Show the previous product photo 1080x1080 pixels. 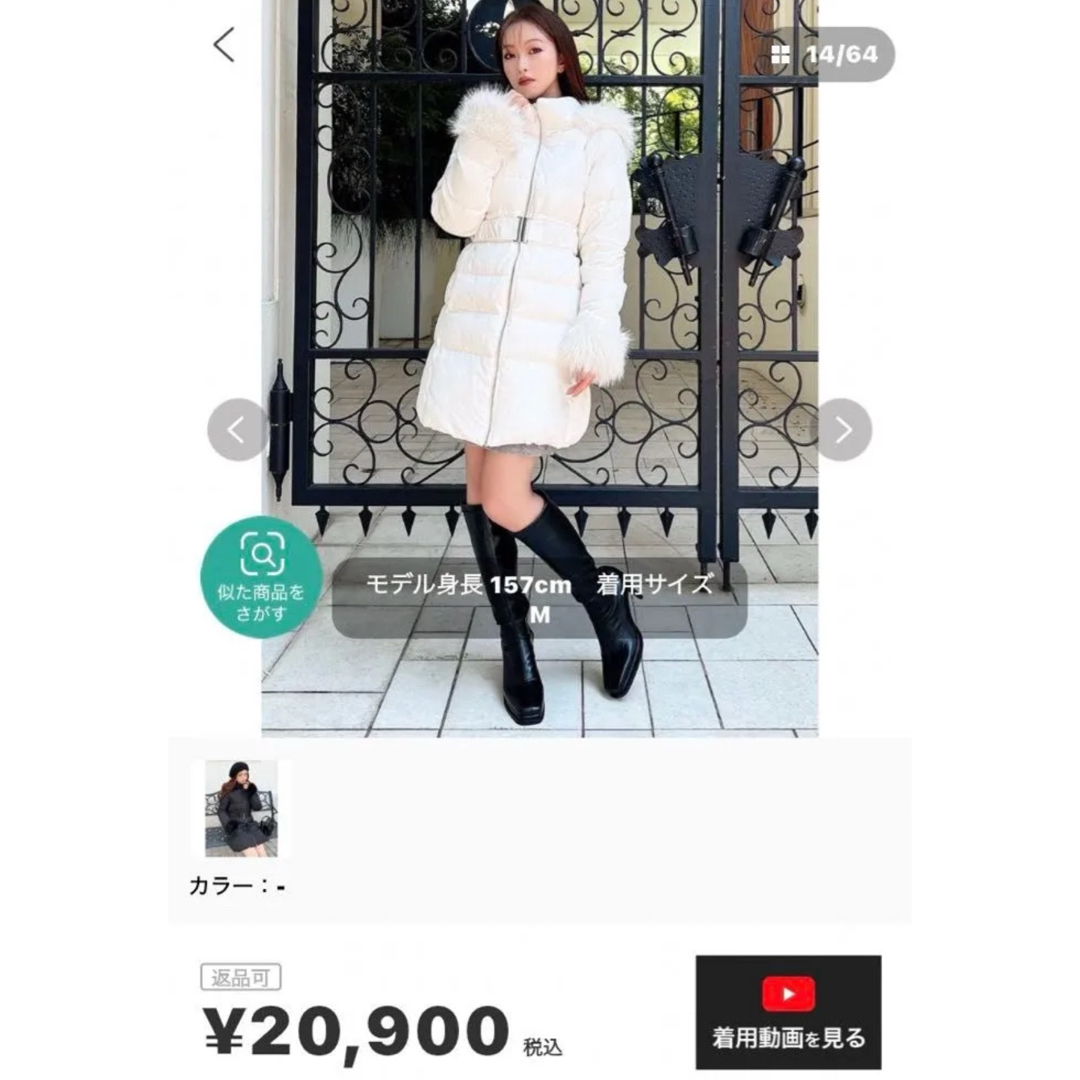tap(238, 430)
